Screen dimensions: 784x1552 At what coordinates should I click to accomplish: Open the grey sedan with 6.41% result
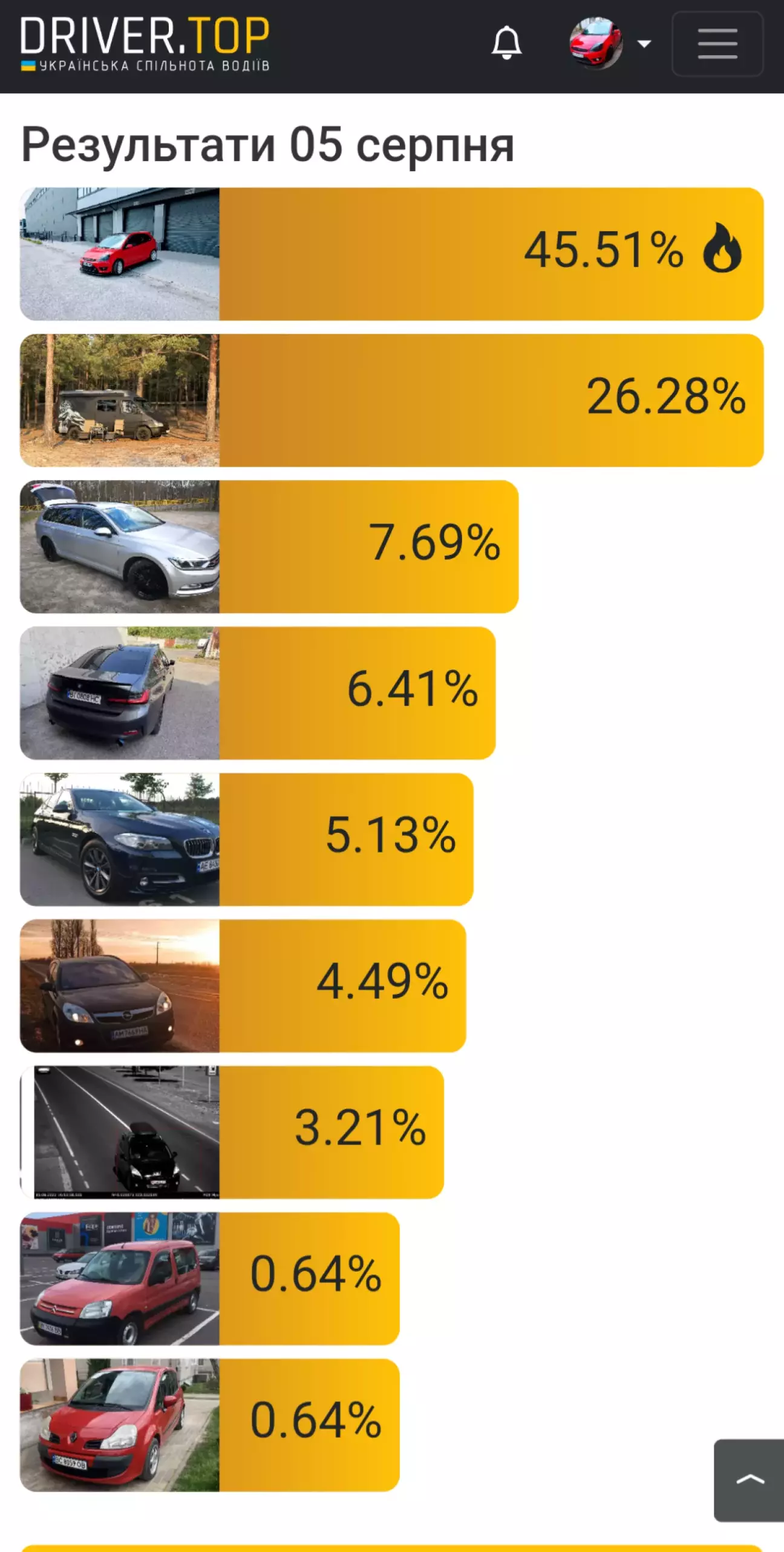click(258, 693)
